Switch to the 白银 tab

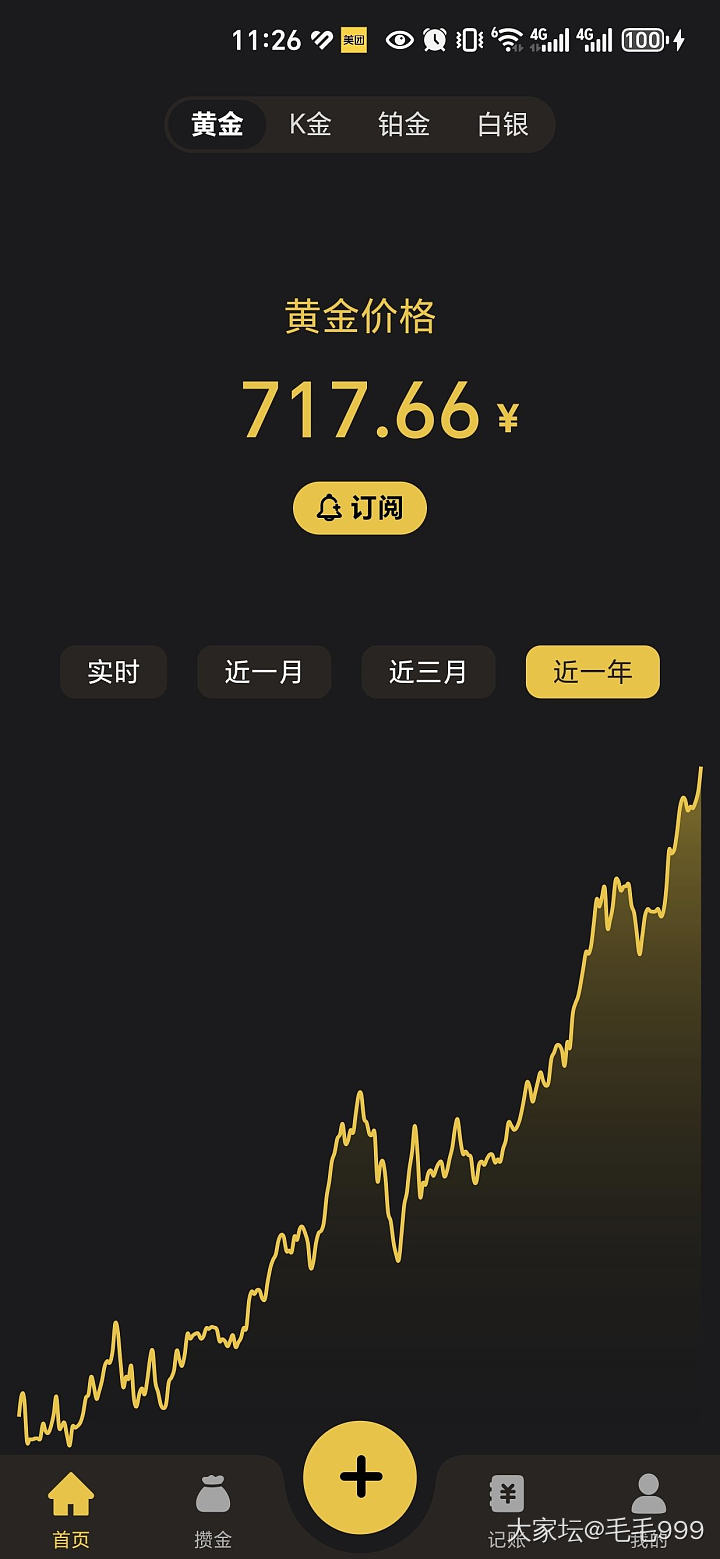point(502,125)
